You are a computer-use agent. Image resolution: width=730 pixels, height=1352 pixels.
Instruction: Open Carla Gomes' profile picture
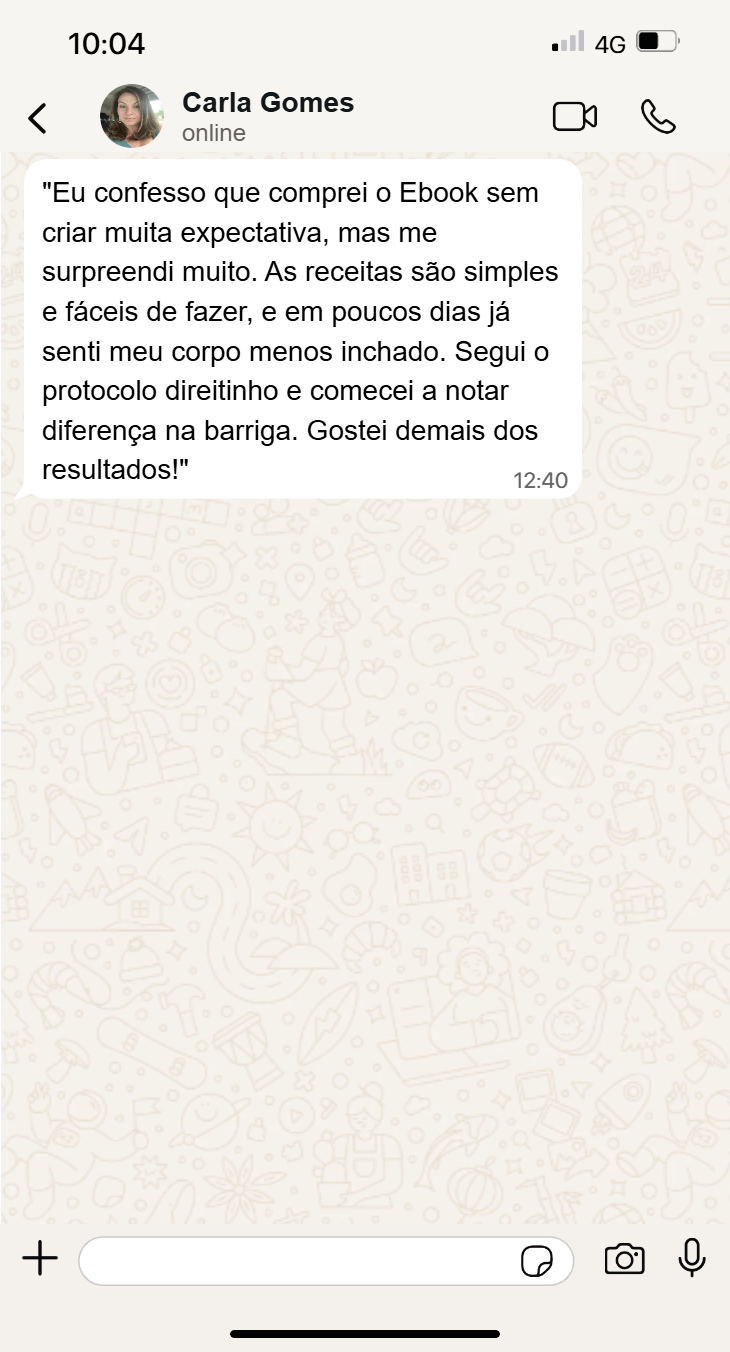[131, 116]
